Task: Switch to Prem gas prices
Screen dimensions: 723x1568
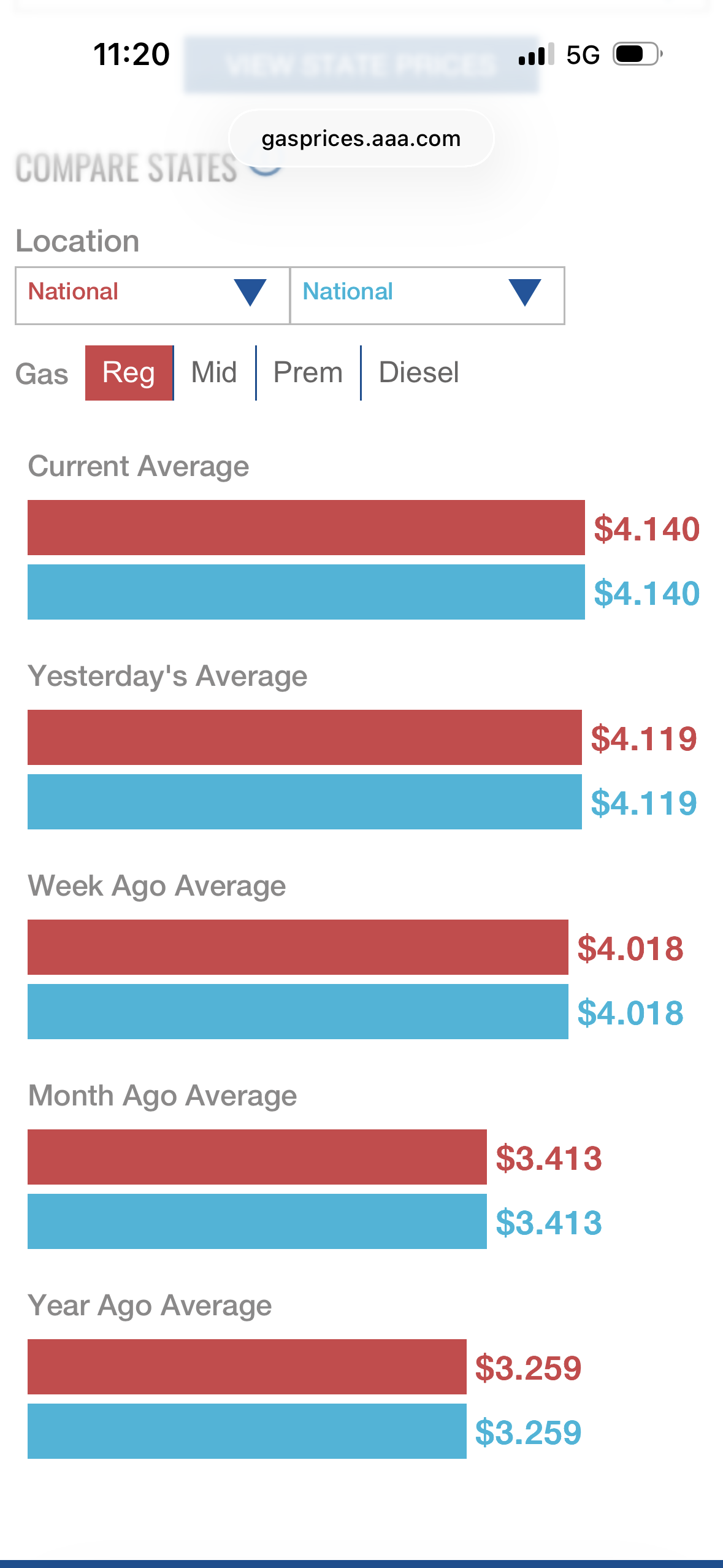Action: (308, 373)
